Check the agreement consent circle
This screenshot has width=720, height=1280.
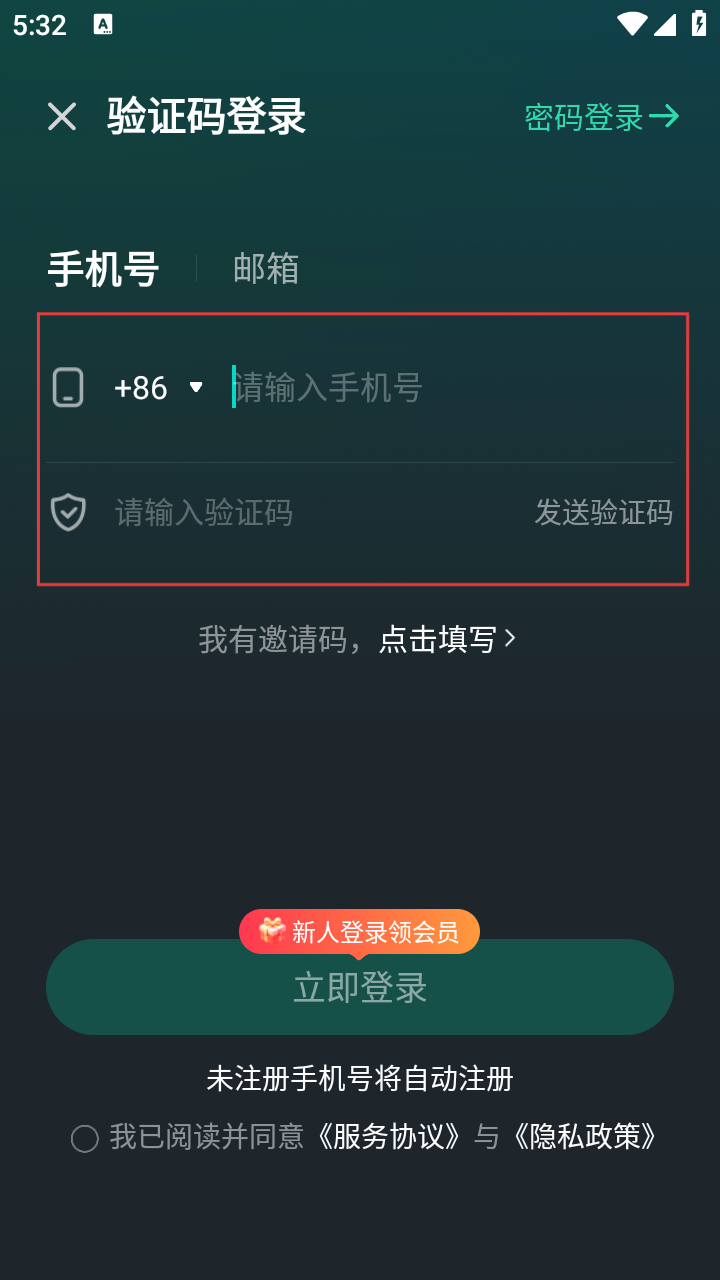point(85,1138)
